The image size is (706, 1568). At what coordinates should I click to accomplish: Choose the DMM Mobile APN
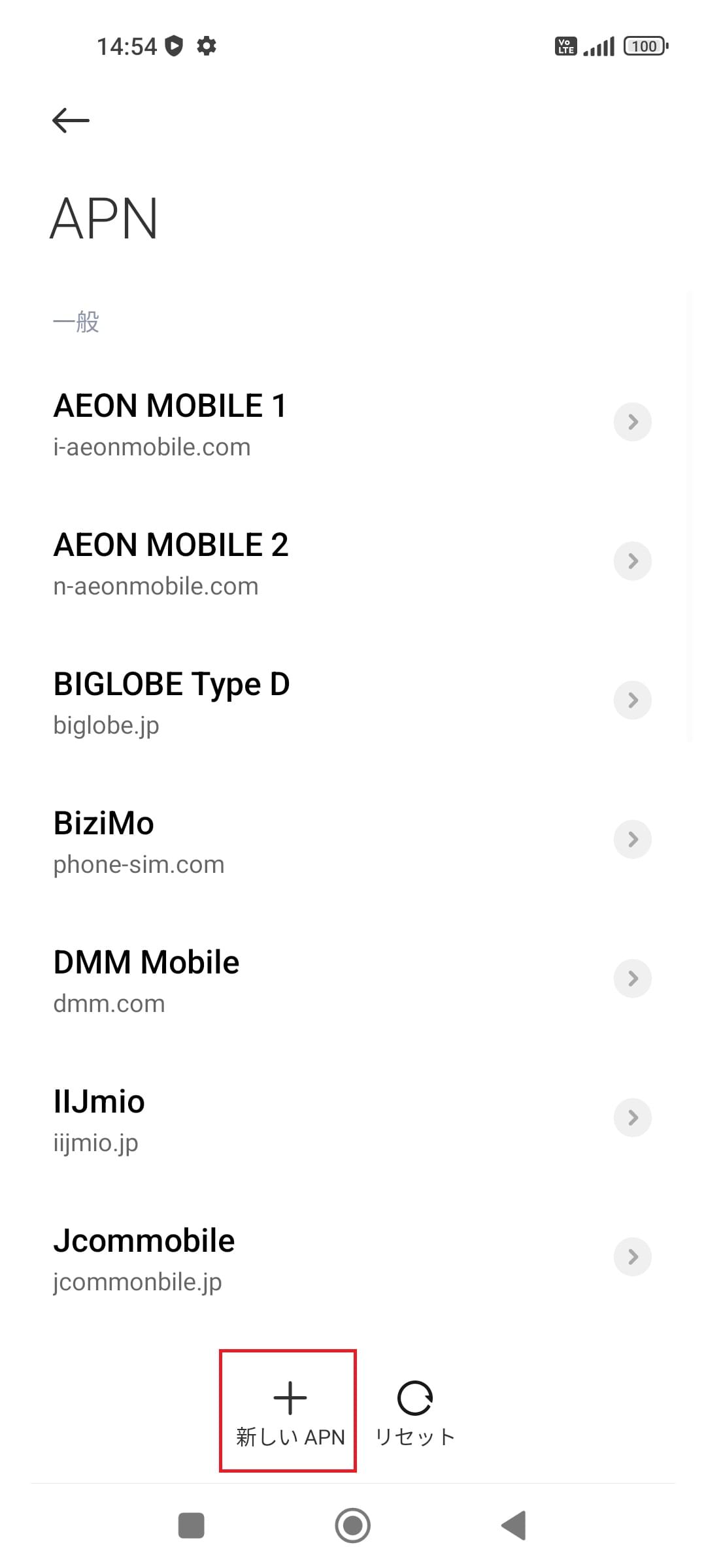coord(146,980)
